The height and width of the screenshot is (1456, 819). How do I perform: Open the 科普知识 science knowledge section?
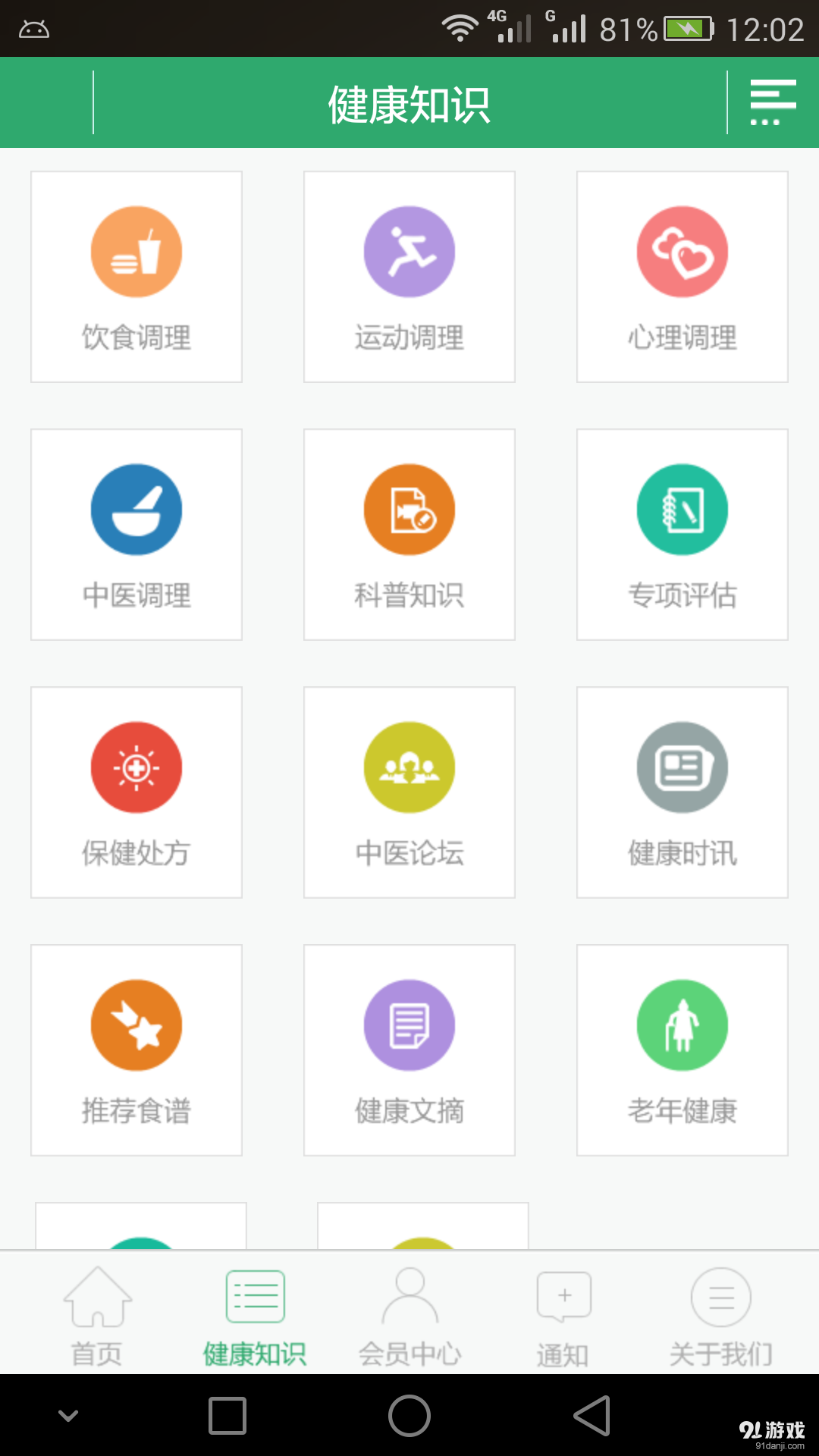(409, 535)
